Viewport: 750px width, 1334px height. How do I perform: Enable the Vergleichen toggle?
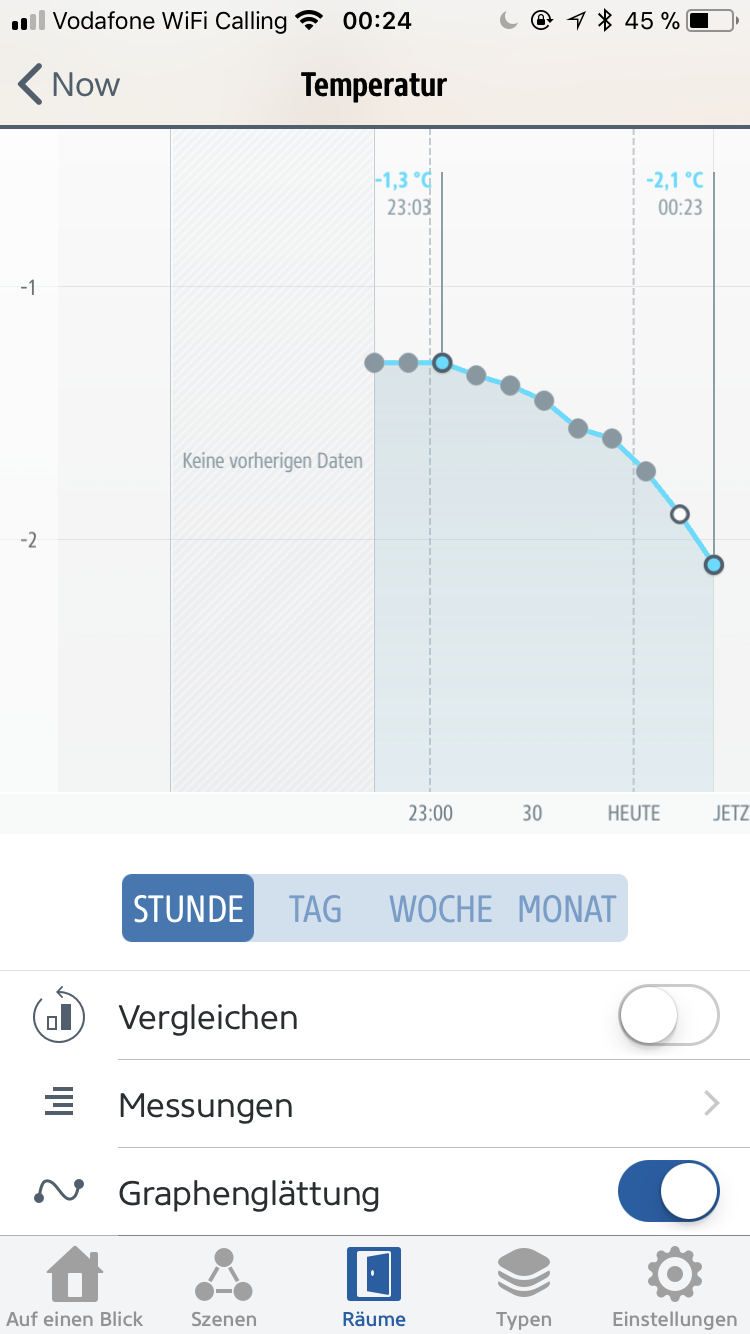pos(668,1016)
